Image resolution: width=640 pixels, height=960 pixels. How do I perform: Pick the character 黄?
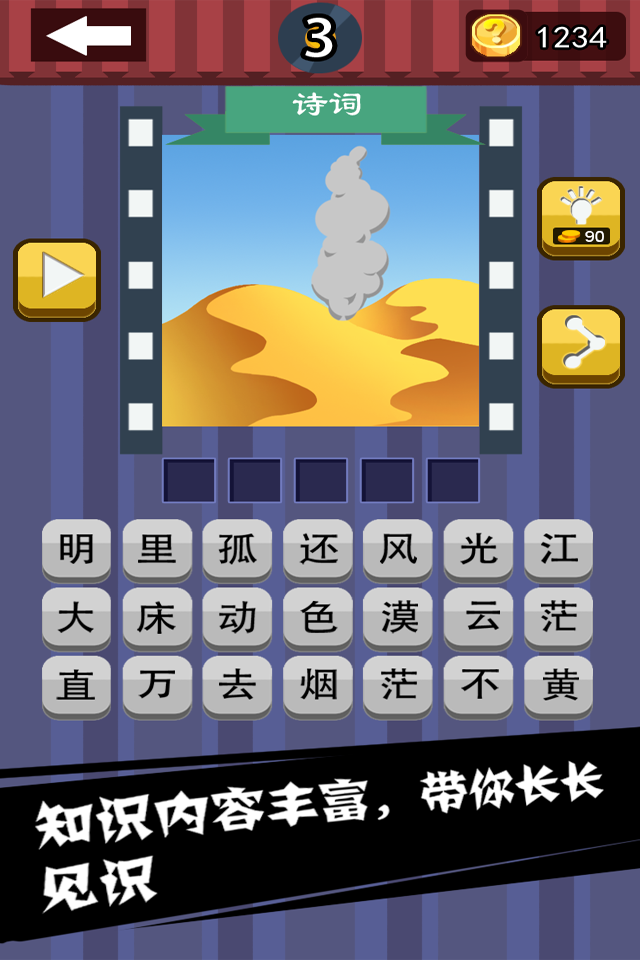coord(559,685)
